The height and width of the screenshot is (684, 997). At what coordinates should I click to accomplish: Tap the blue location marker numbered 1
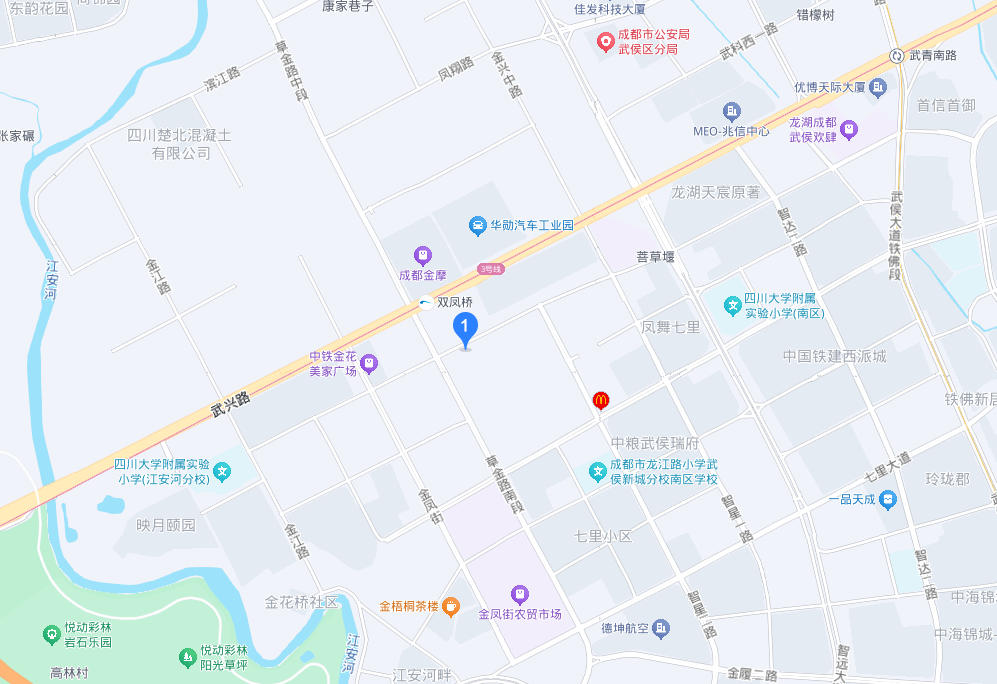coord(465,328)
